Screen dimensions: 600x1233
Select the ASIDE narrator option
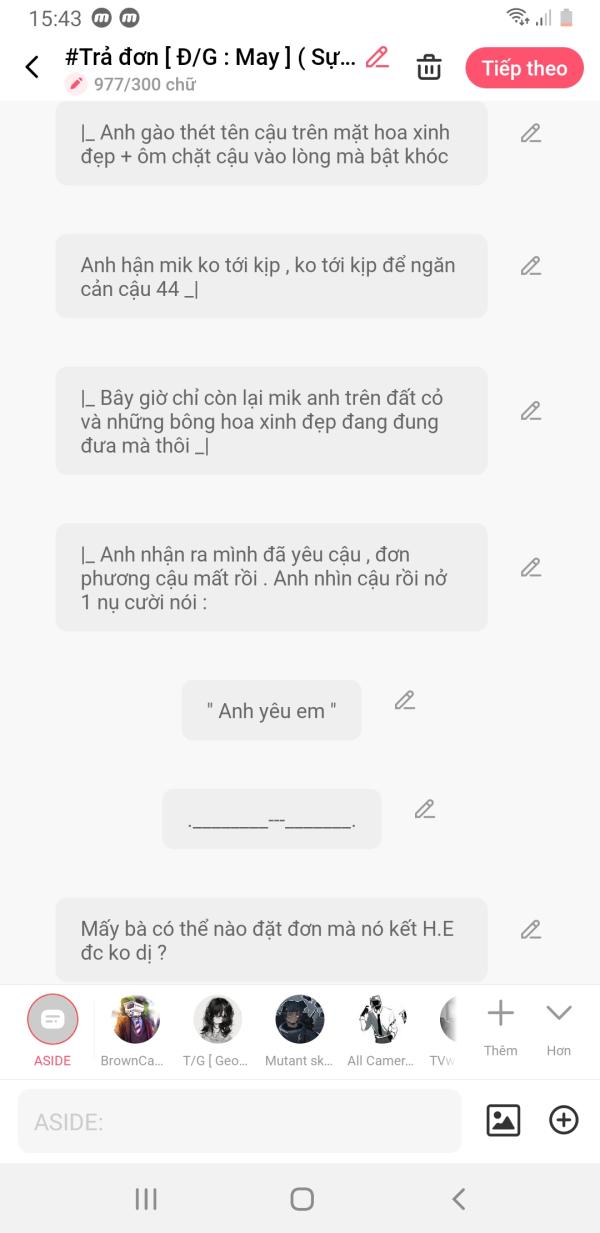pyautogui.click(x=52, y=1031)
